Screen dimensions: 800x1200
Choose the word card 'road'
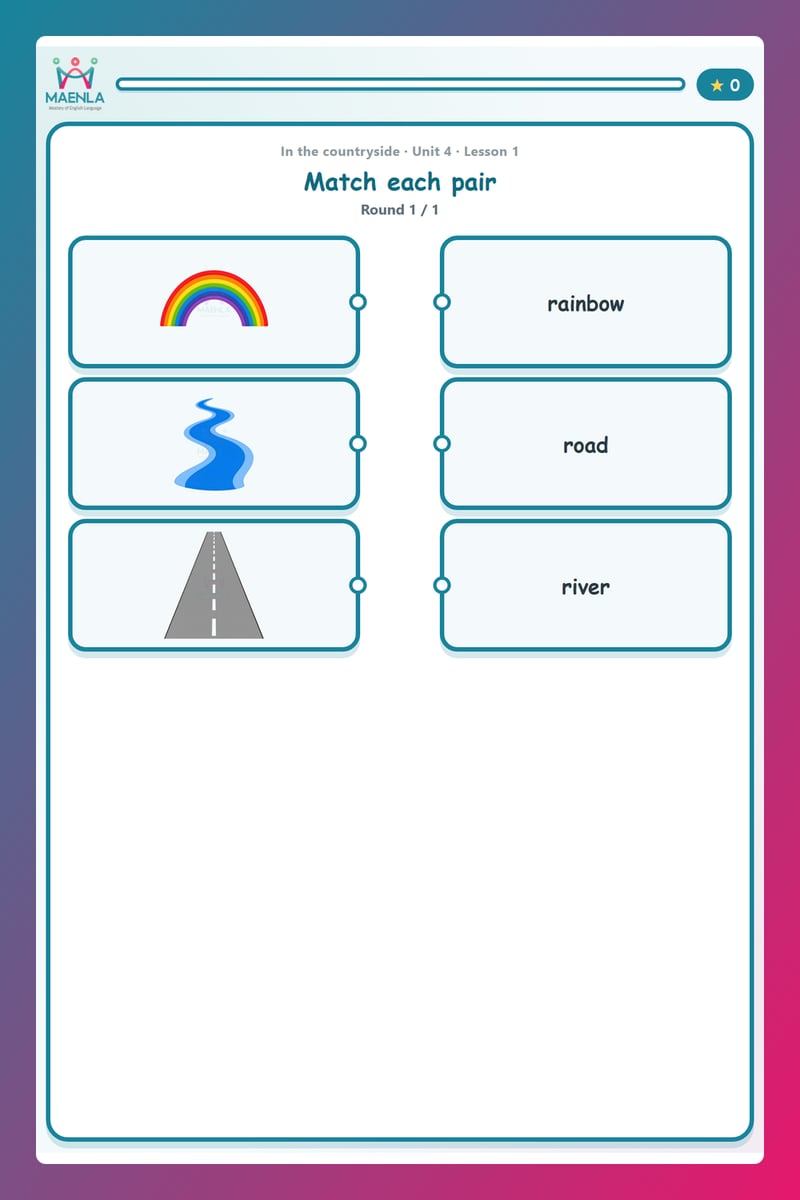coord(586,444)
